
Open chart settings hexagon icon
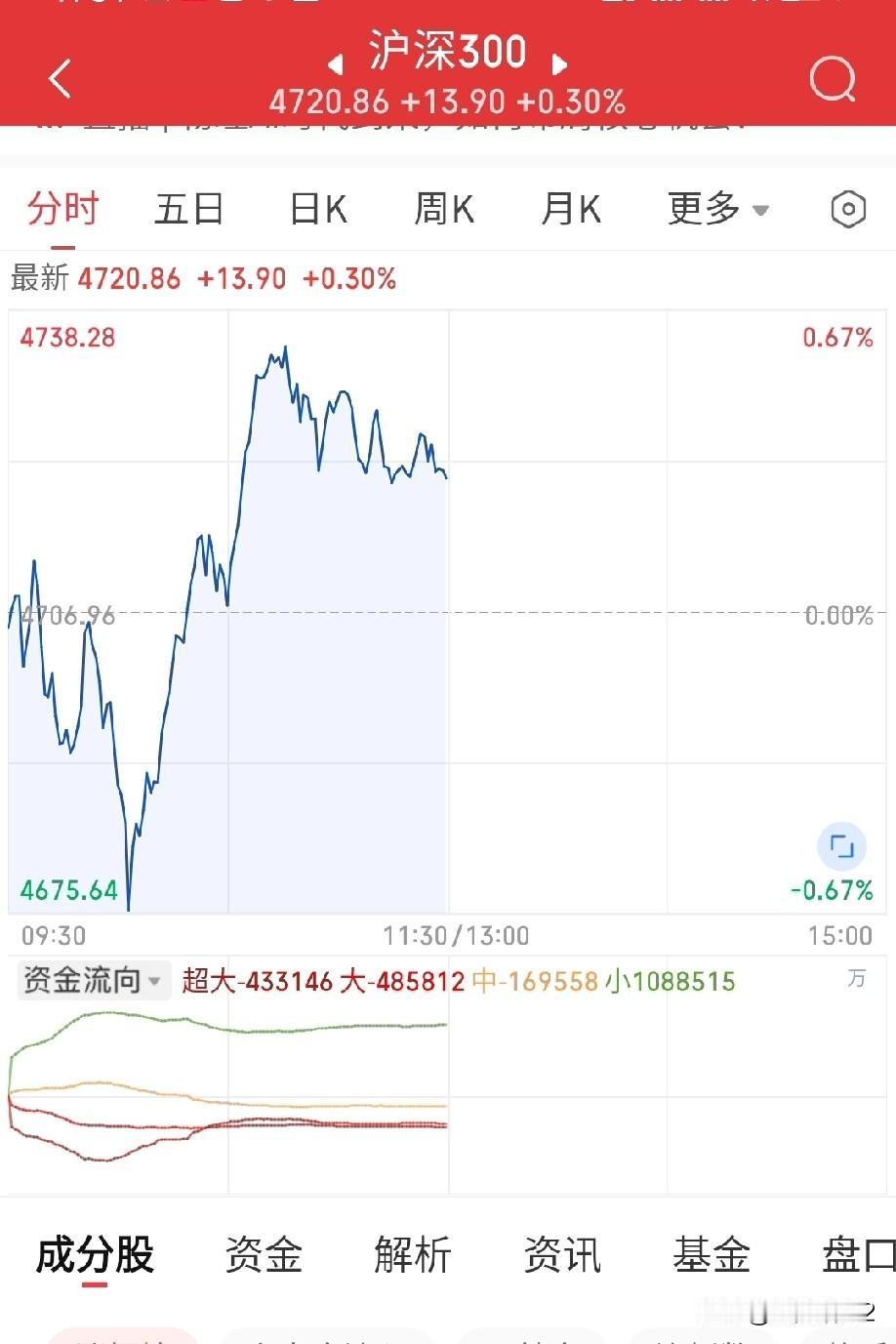(847, 209)
